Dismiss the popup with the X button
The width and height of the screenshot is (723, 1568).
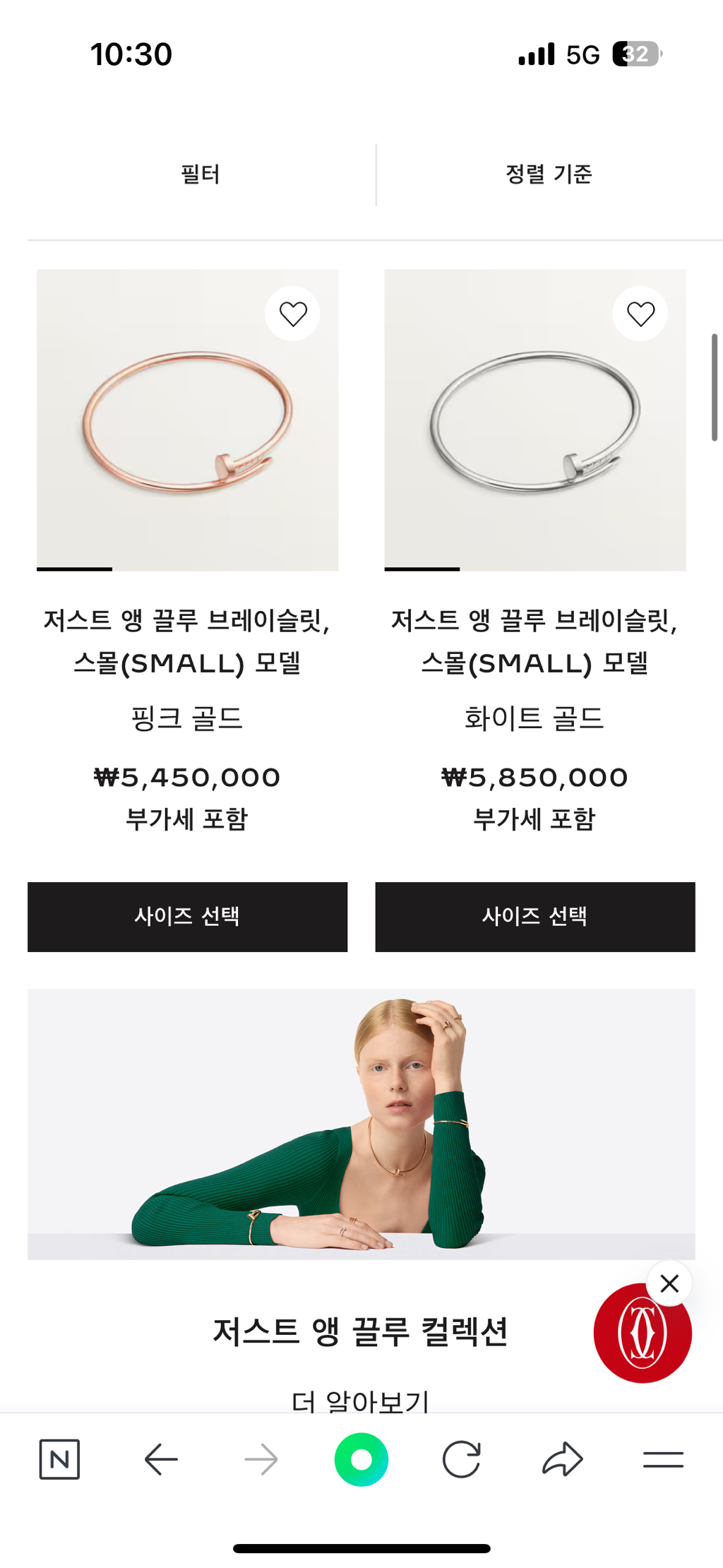pos(669,1284)
